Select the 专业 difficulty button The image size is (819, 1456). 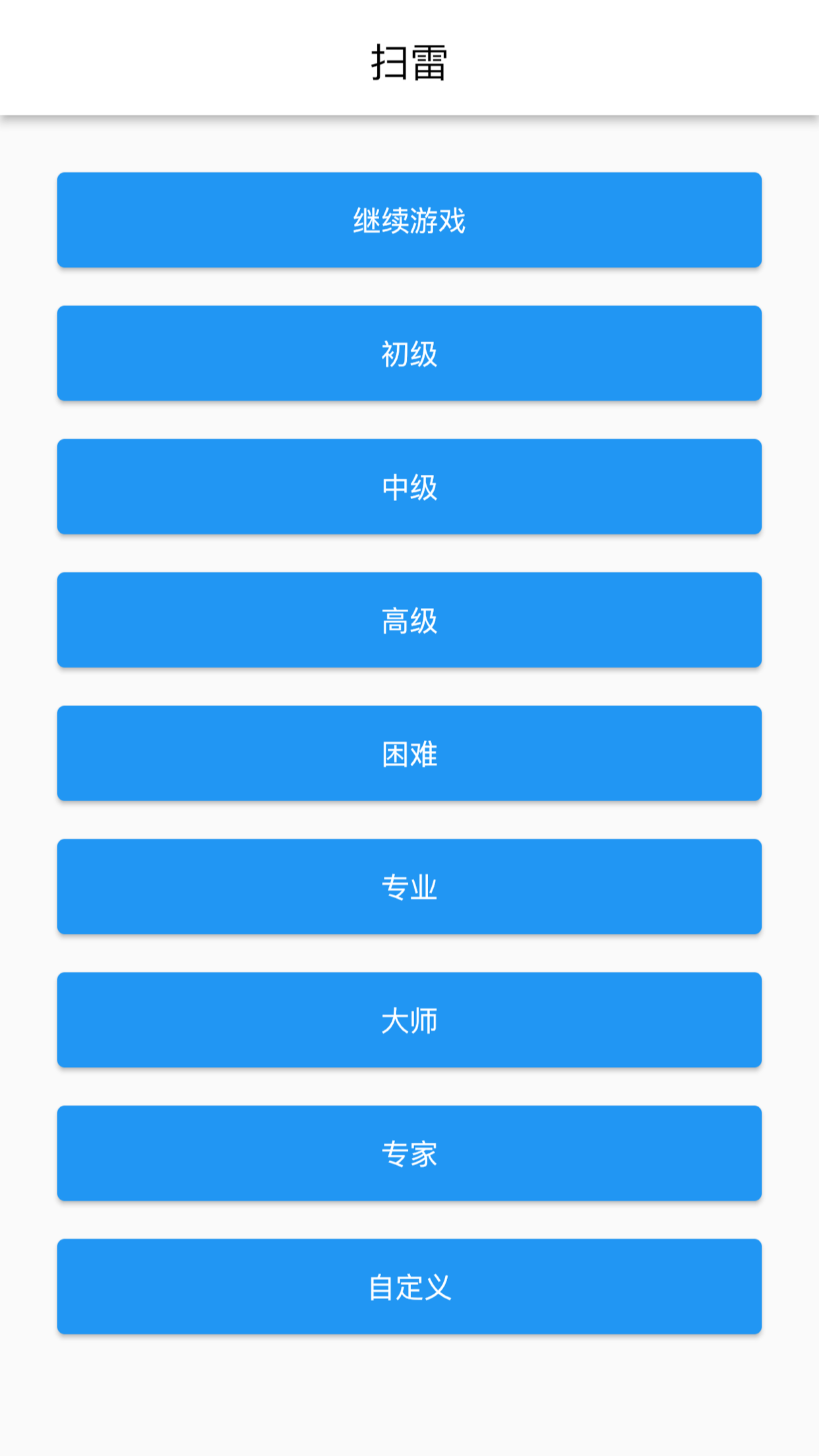coord(409,886)
